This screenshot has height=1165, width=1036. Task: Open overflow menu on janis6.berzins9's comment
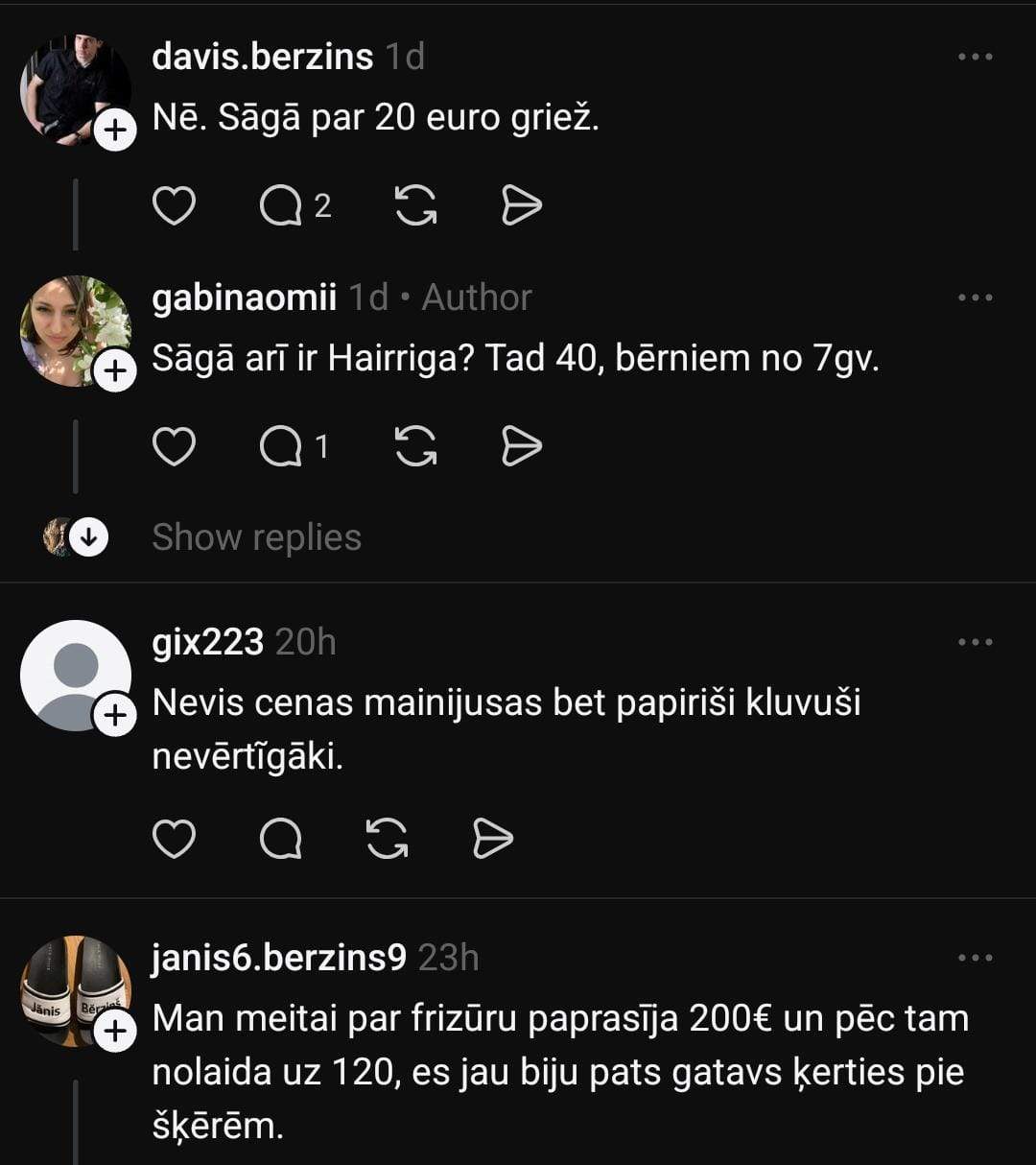point(975,958)
